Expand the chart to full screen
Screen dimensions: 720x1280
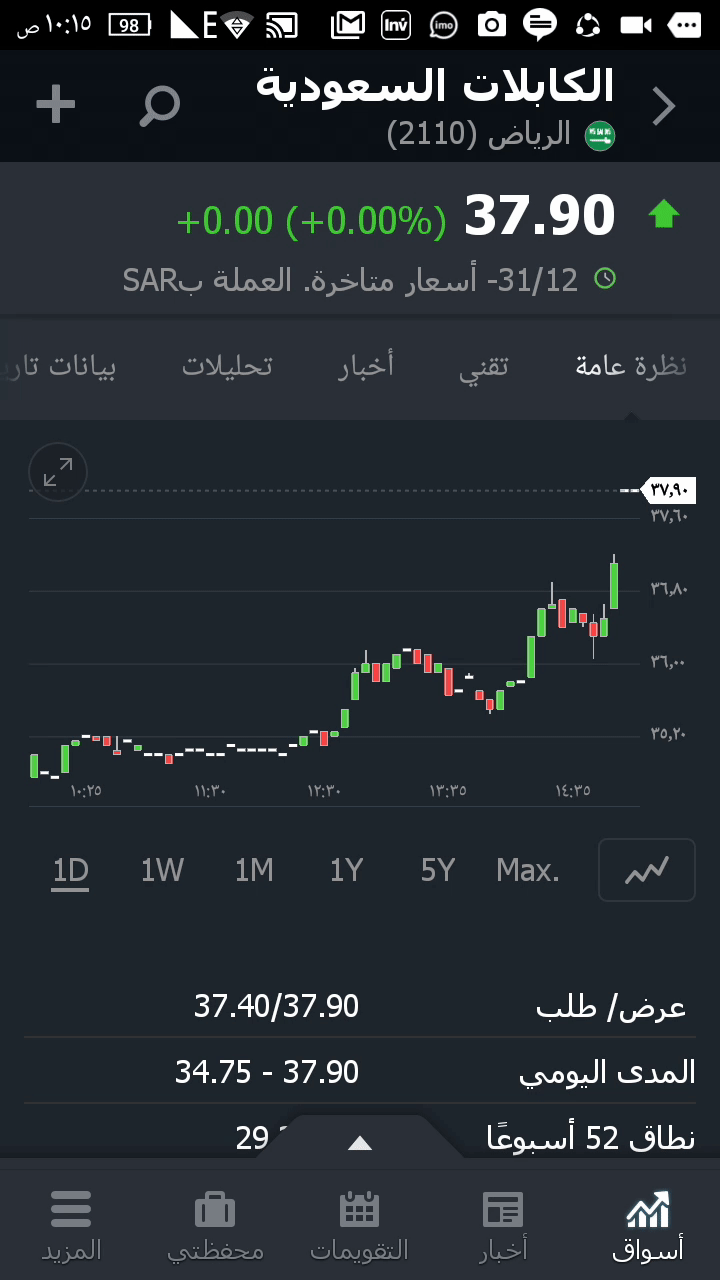click(x=58, y=472)
